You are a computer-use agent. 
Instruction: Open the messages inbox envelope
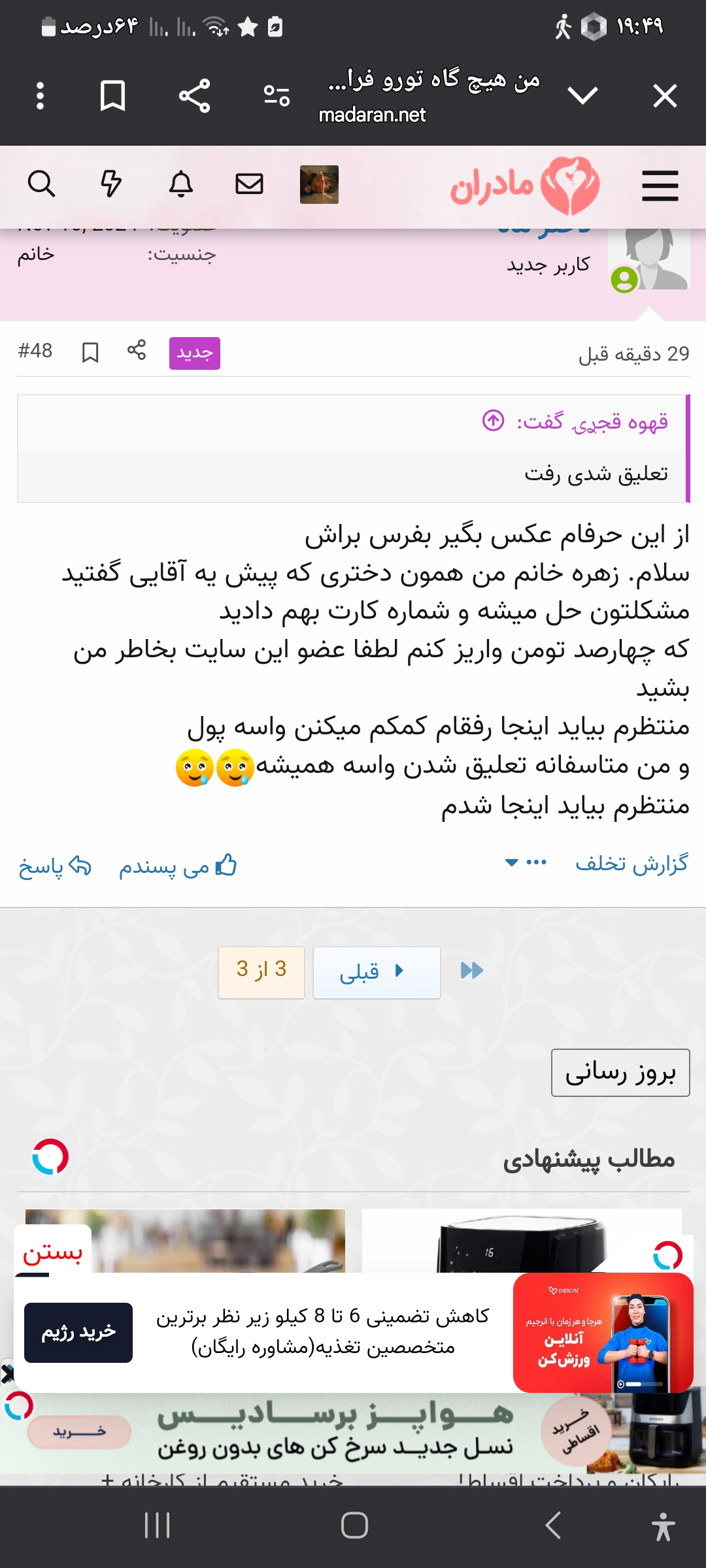[249, 184]
